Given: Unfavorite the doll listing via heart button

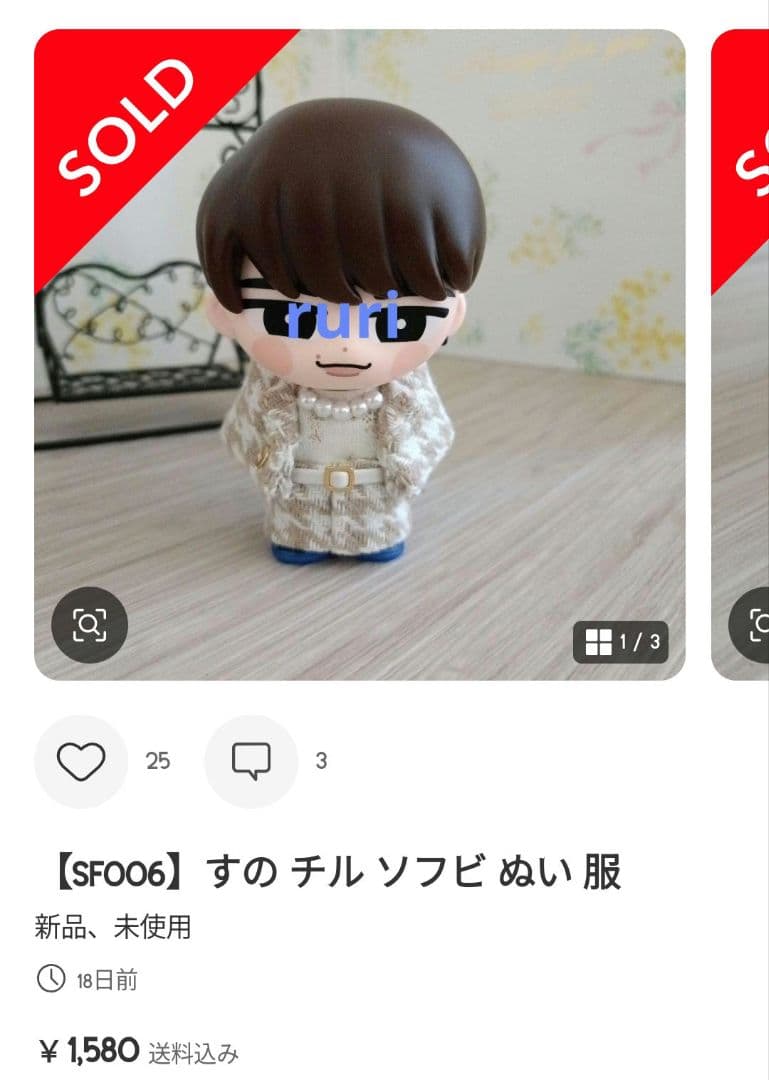Looking at the screenshot, I should [x=80, y=761].
